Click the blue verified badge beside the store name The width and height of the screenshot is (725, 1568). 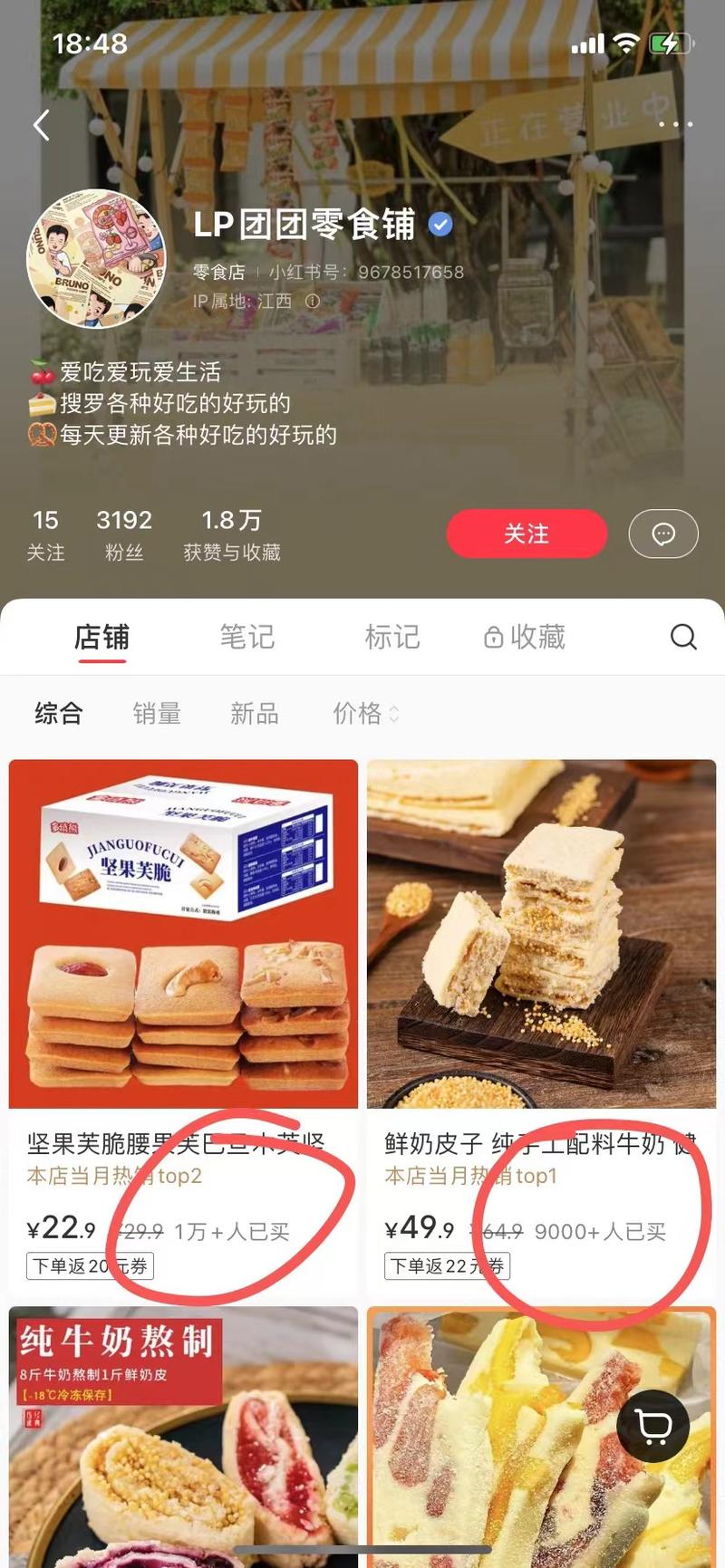[439, 226]
